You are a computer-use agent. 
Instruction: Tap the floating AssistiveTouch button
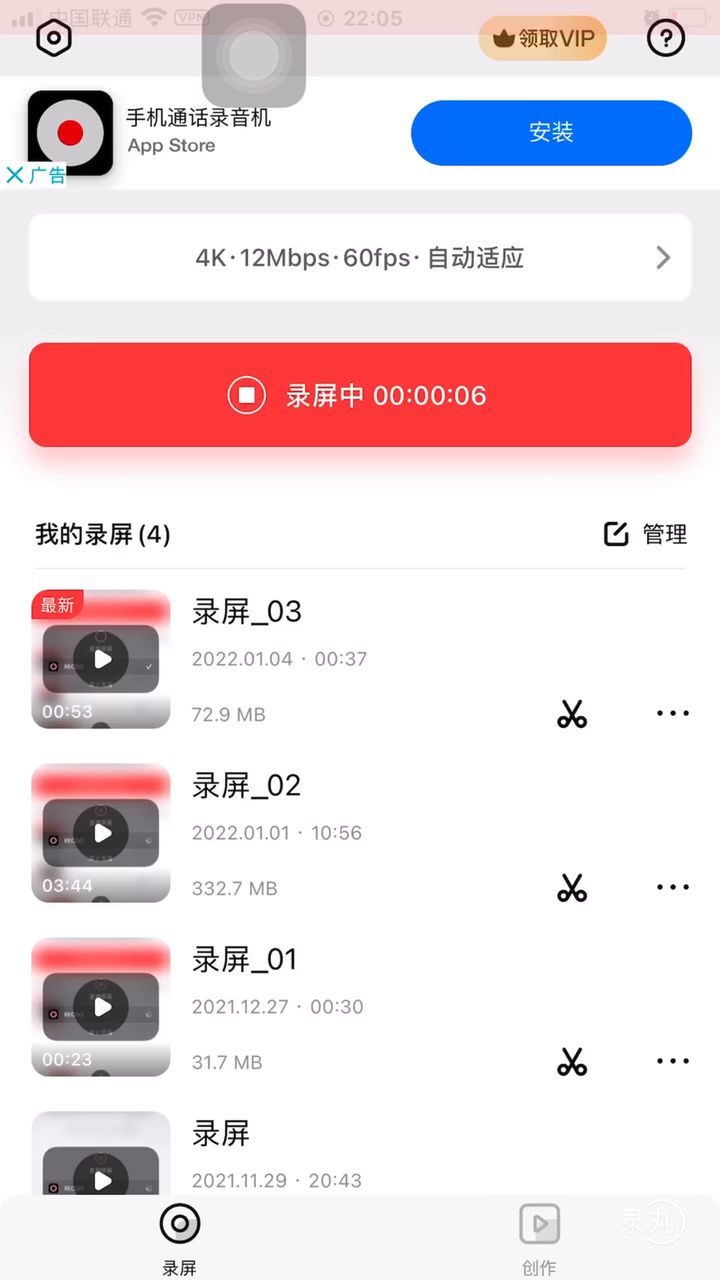click(253, 56)
